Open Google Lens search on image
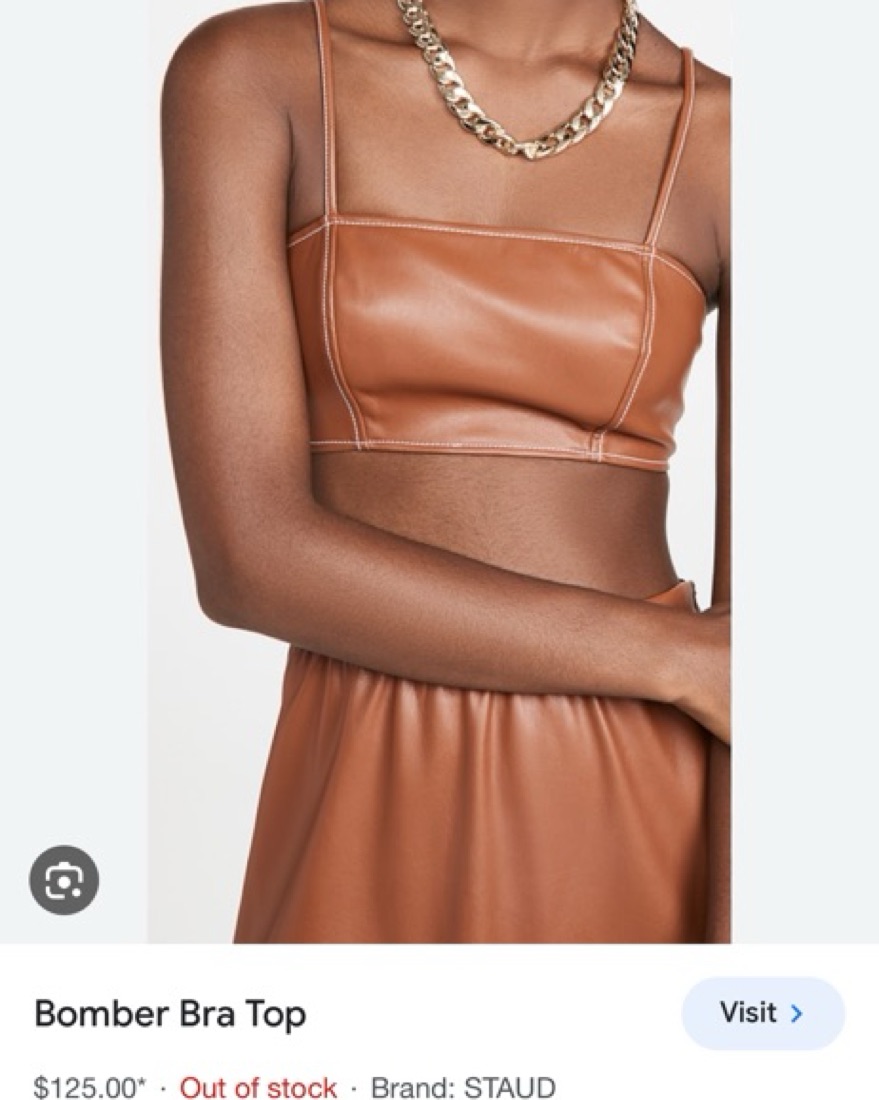 64,880
